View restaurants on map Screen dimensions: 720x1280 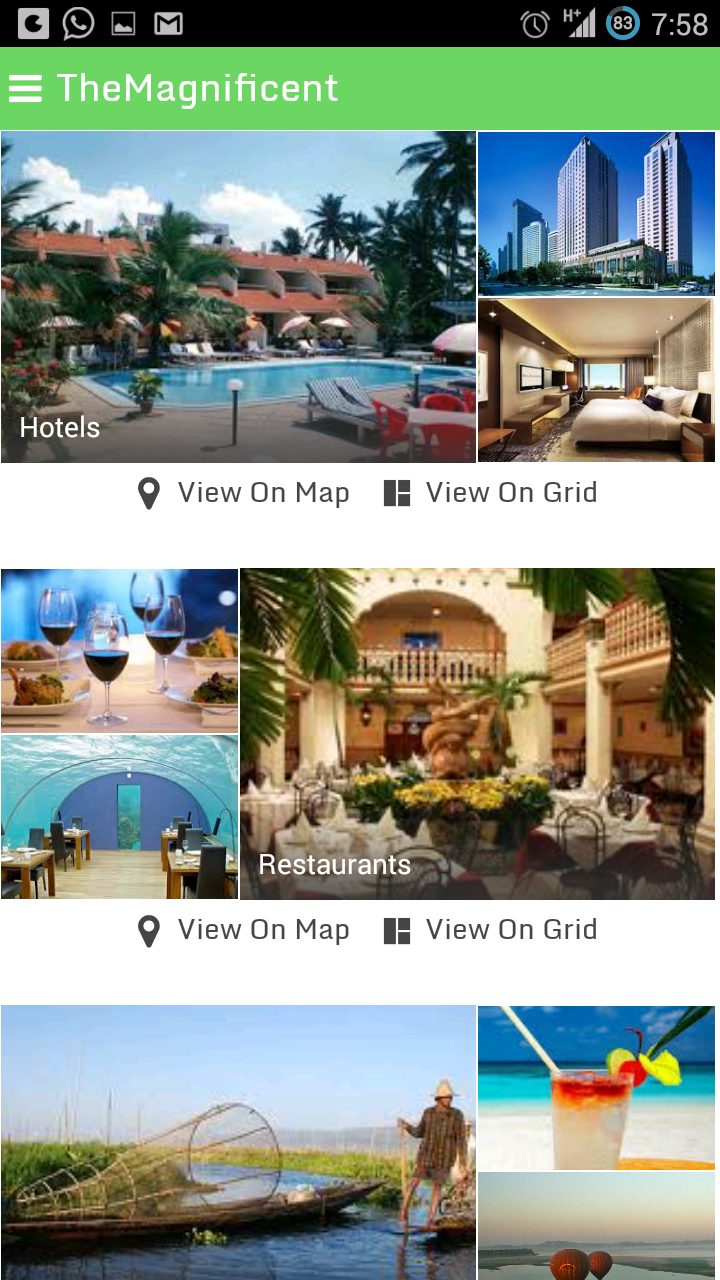pyautogui.click(x=244, y=930)
